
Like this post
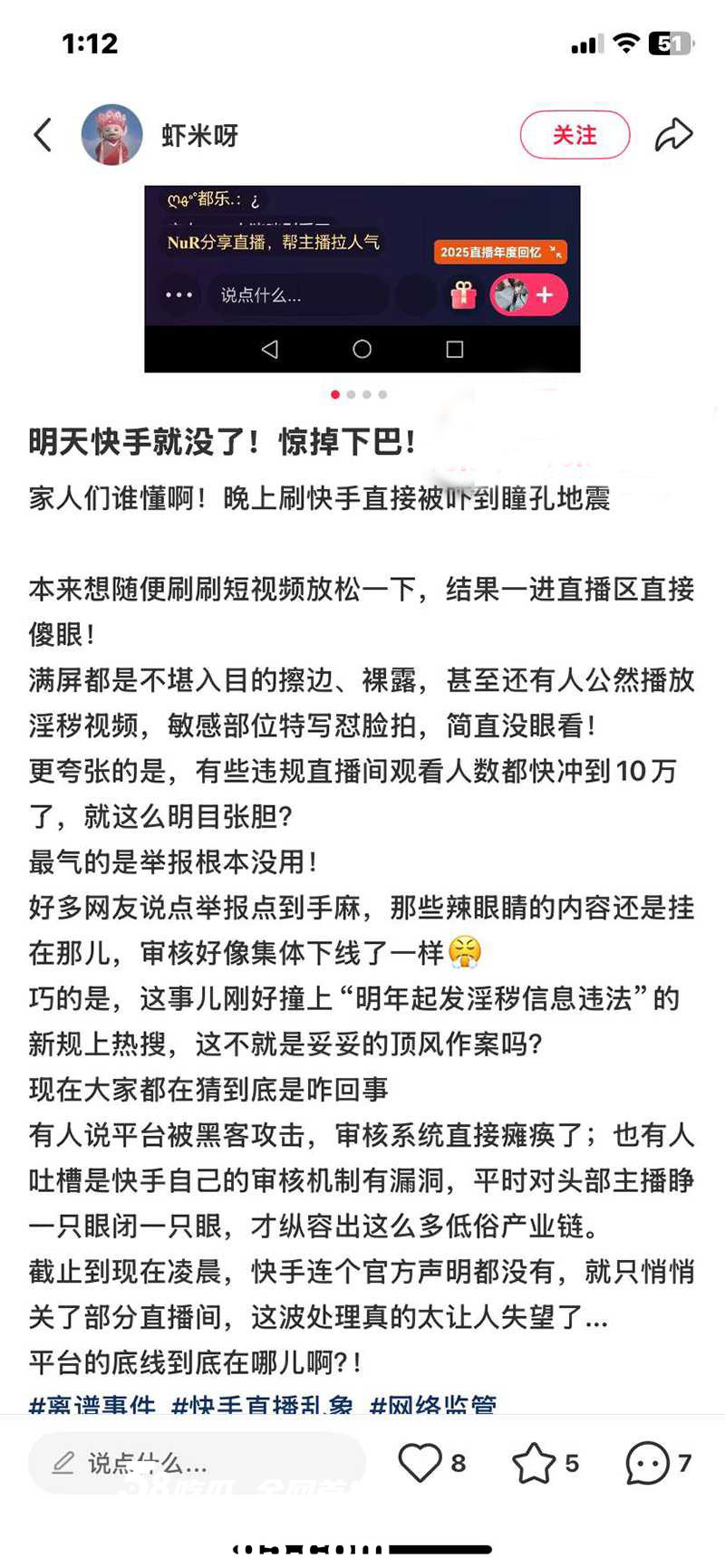pos(420,1462)
